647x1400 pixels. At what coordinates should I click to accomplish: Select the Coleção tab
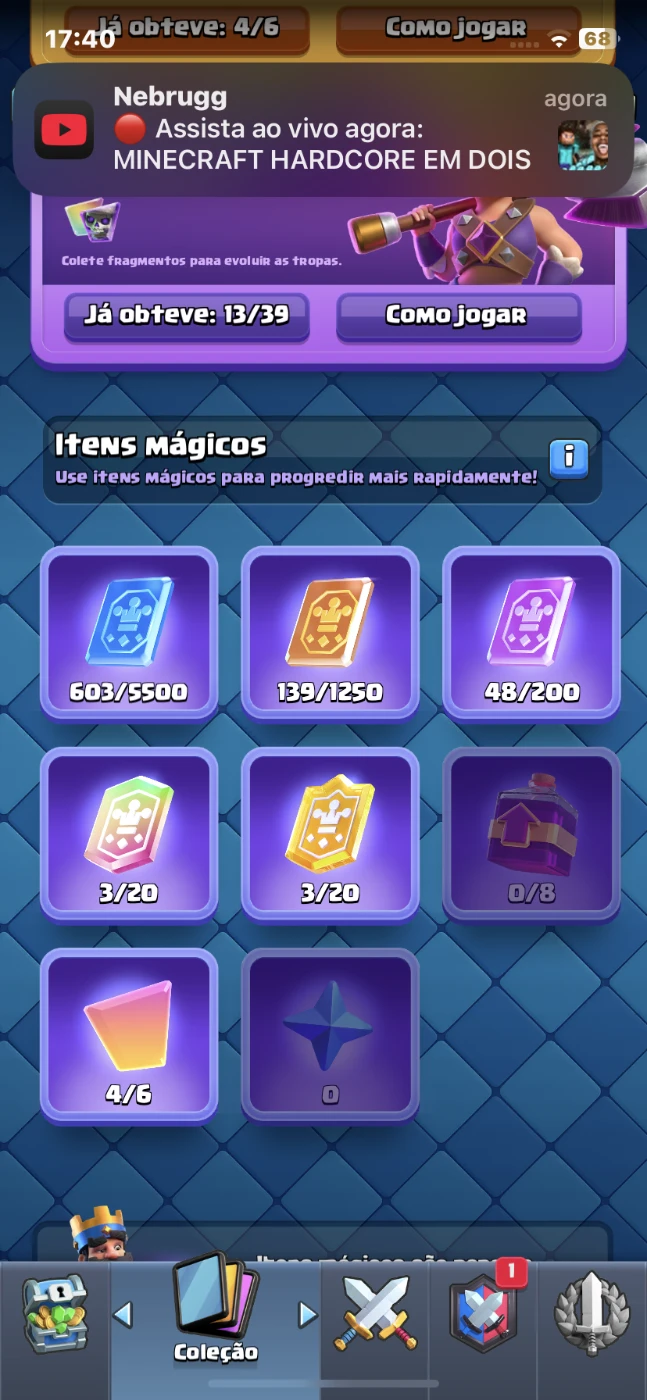(215, 1310)
